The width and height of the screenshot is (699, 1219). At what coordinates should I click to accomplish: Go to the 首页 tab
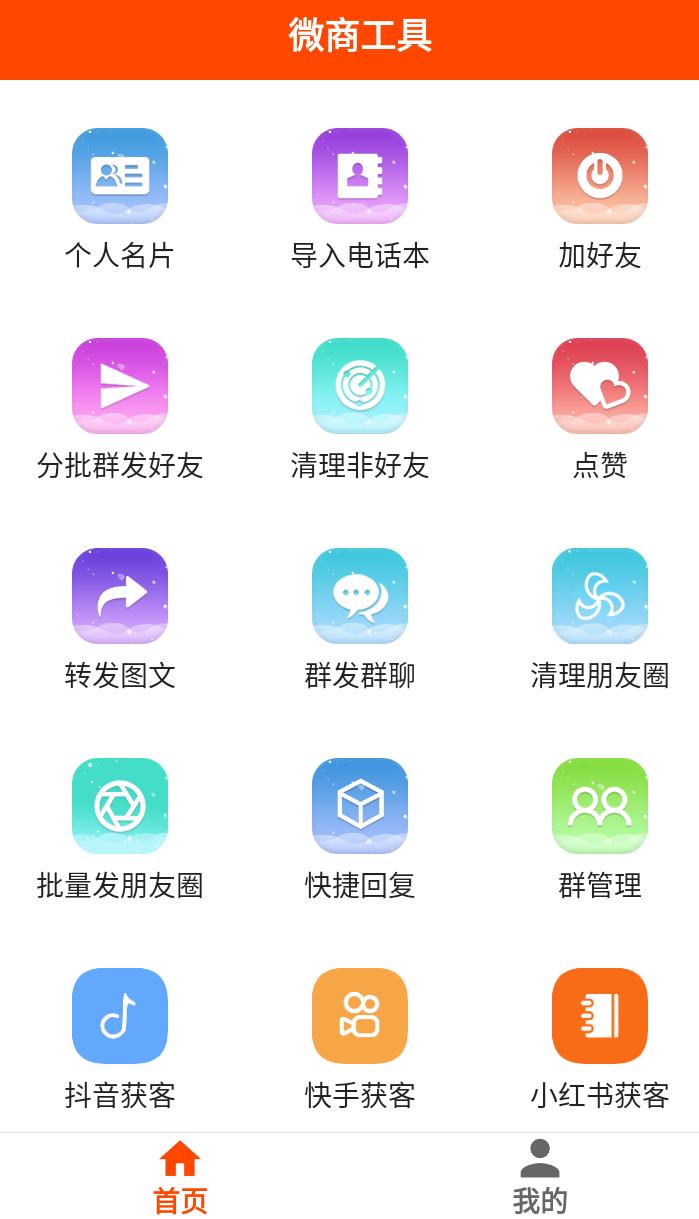coord(180,1177)
